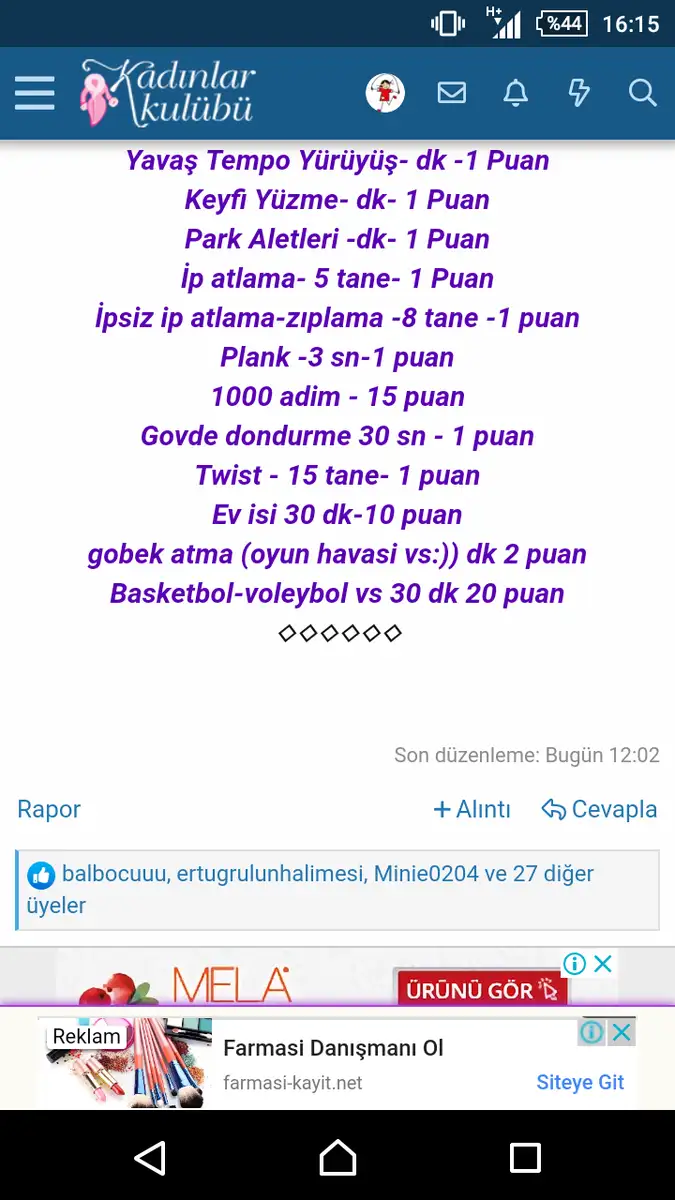Open the messages envelope icon
Image resolution: width=675 pixels, height=1200 pixels.
[452, 93]
